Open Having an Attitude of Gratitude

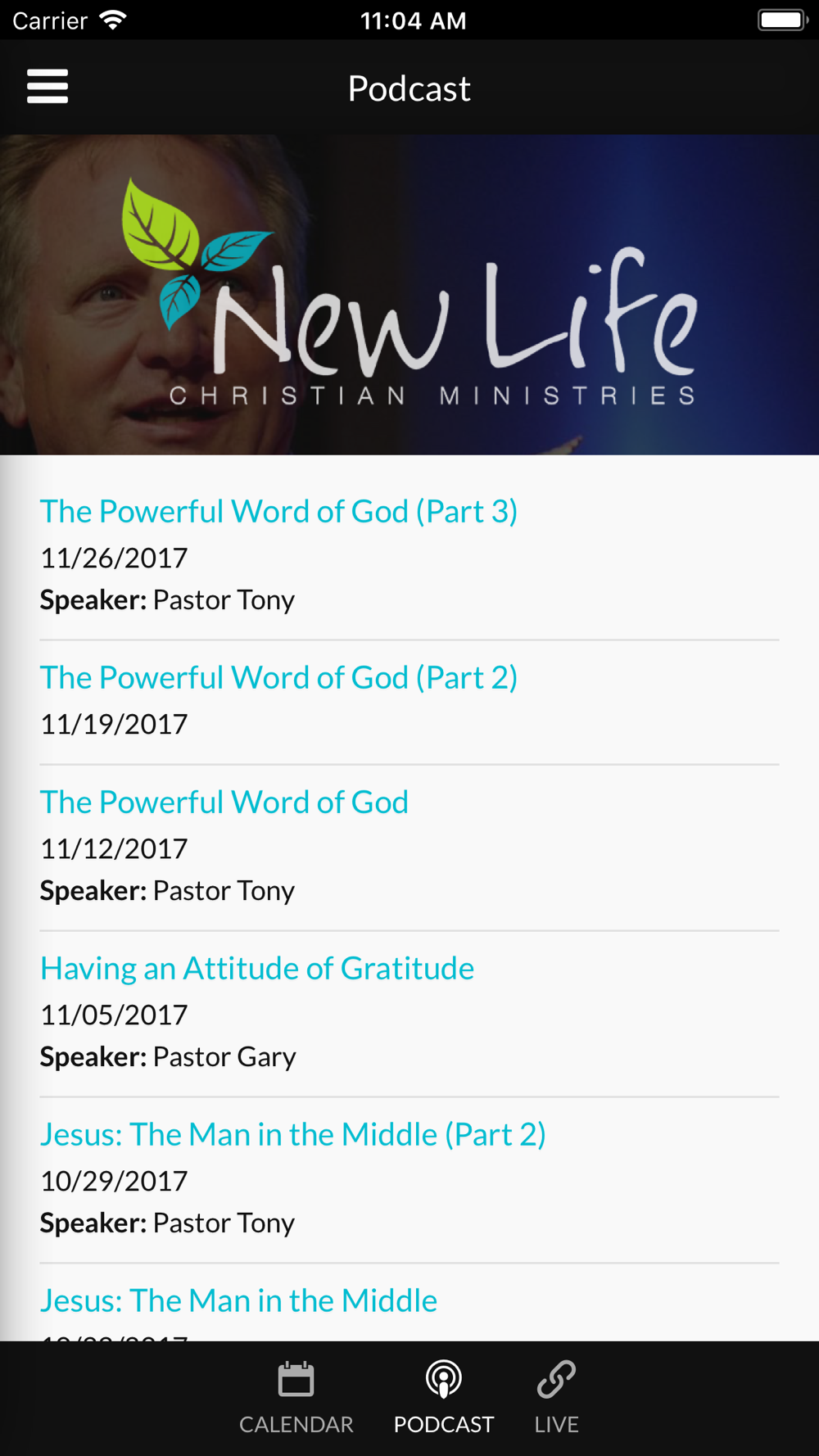pyautogui.click(x=257, y=969)
